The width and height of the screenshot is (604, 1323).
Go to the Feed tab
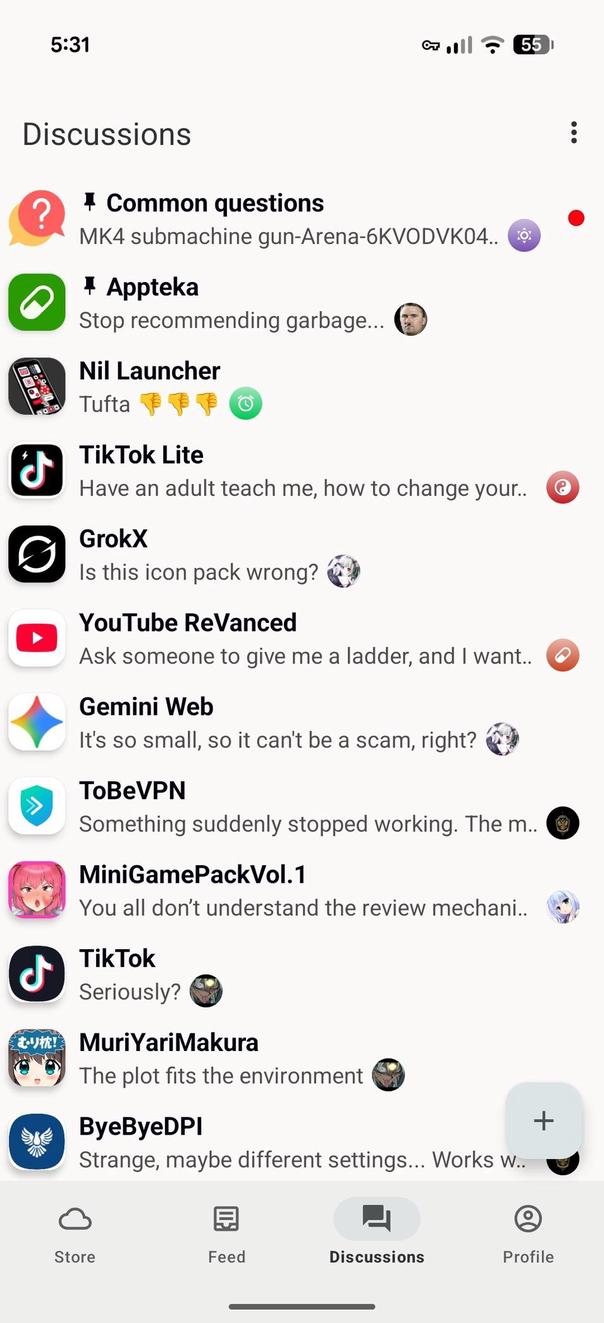226,1234
